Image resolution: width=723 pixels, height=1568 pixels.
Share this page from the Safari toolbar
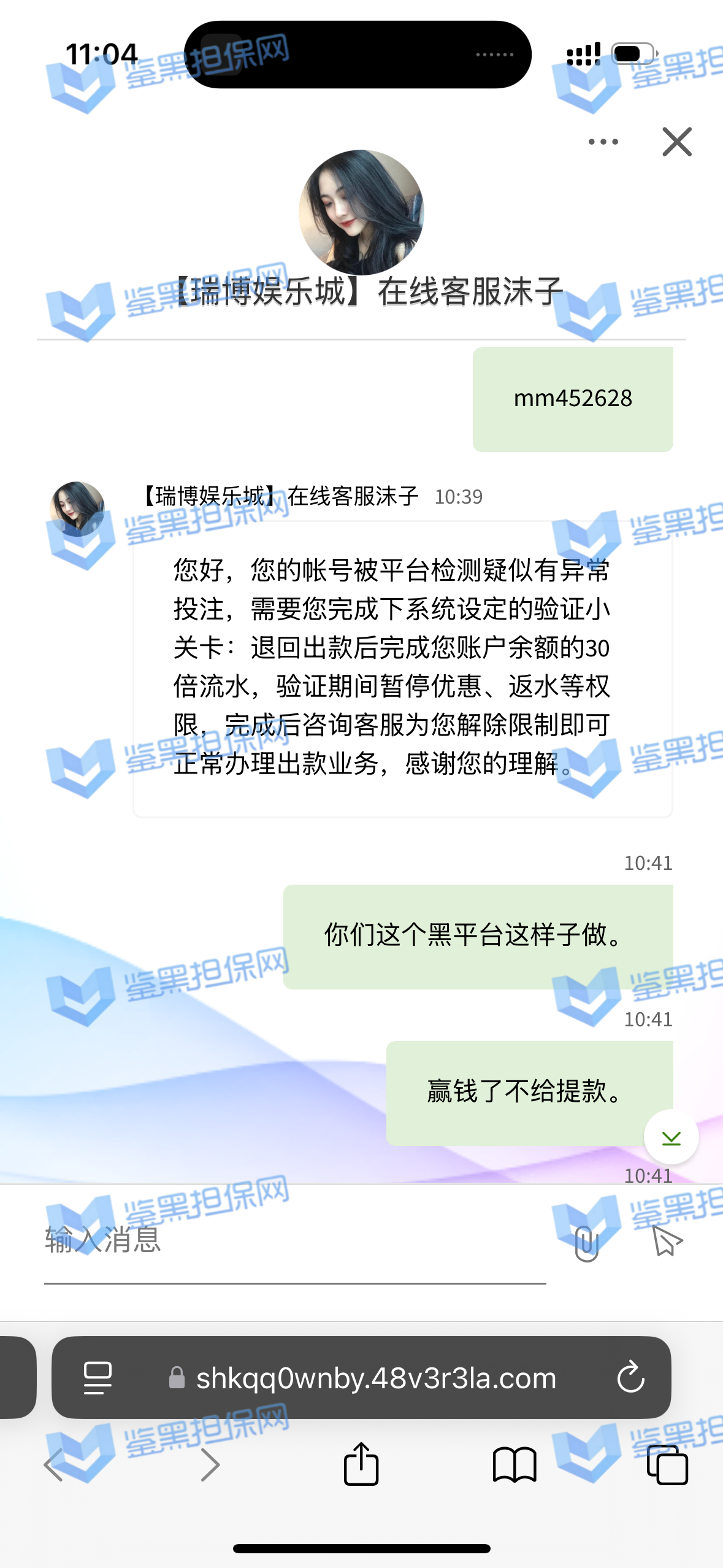click(361, 1464)
